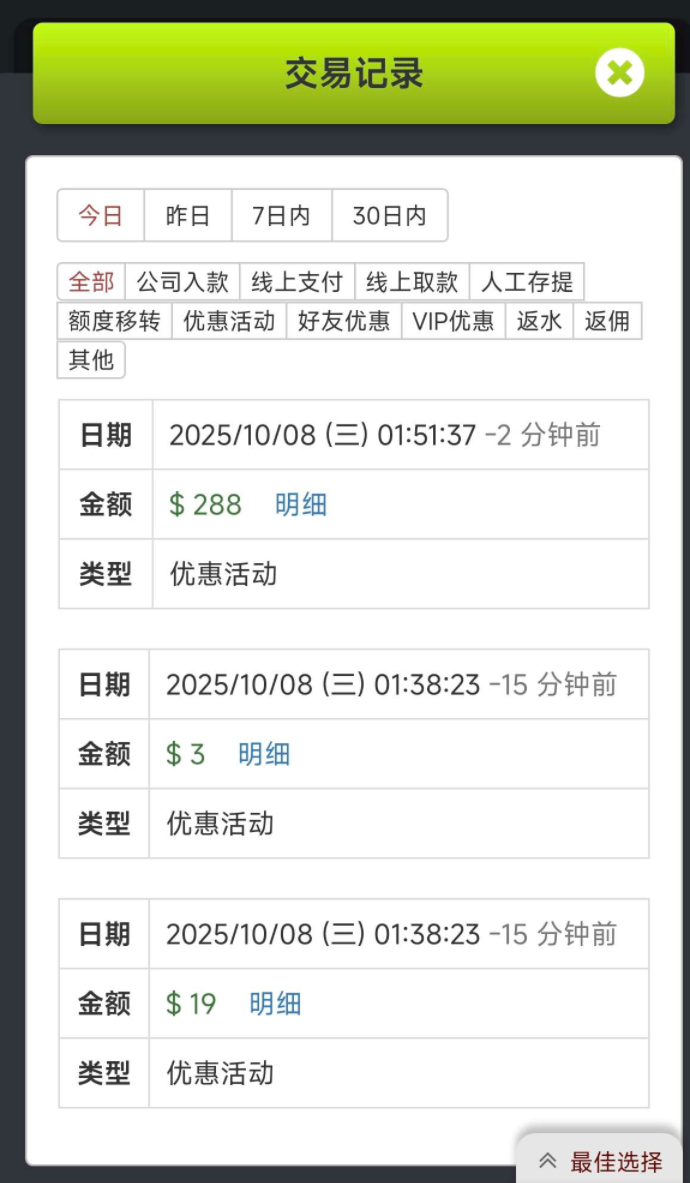
Task: Switch to the 昨日 date filter
Action: tap(188, 215)
